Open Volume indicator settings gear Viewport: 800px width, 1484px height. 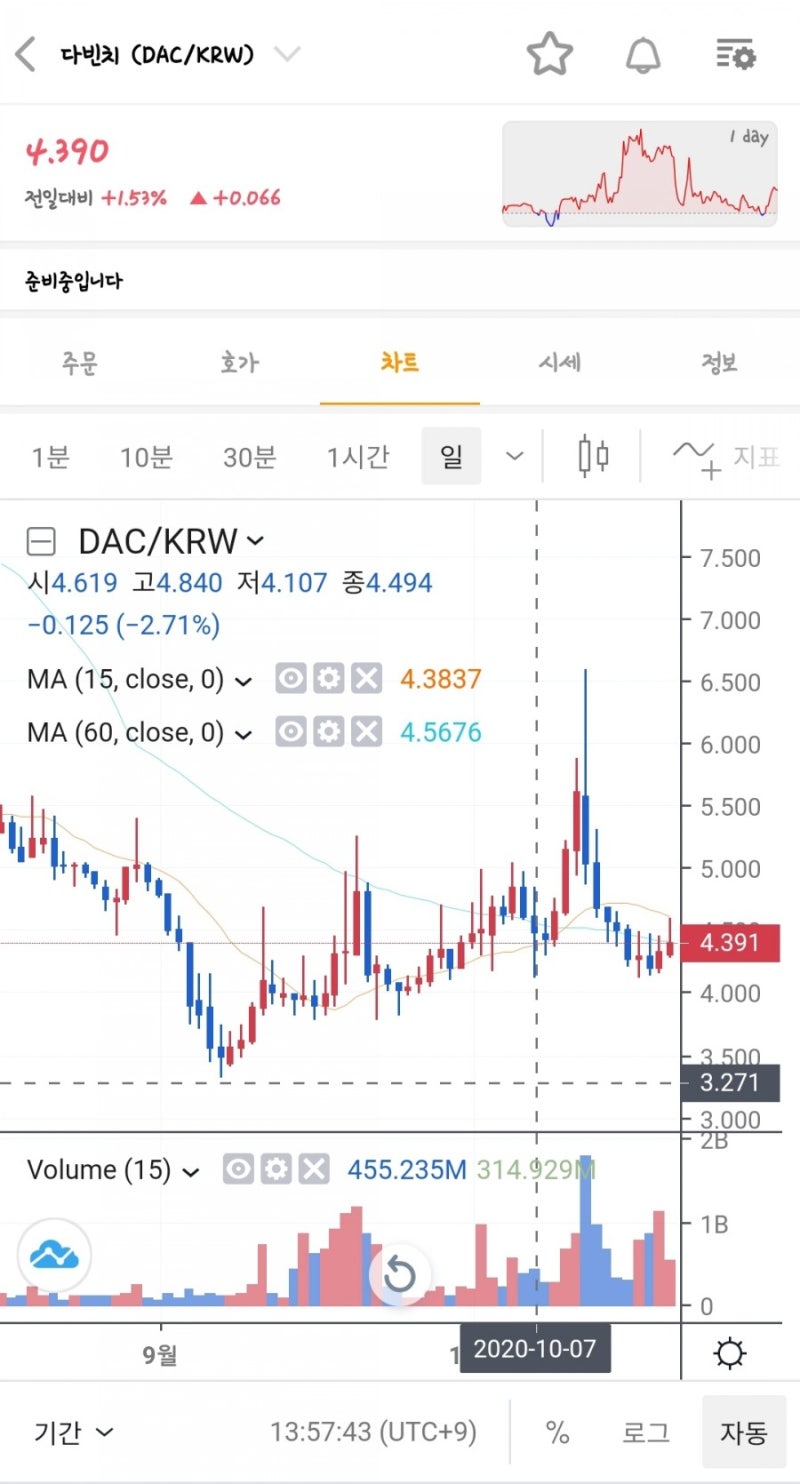click(278, 1168)
